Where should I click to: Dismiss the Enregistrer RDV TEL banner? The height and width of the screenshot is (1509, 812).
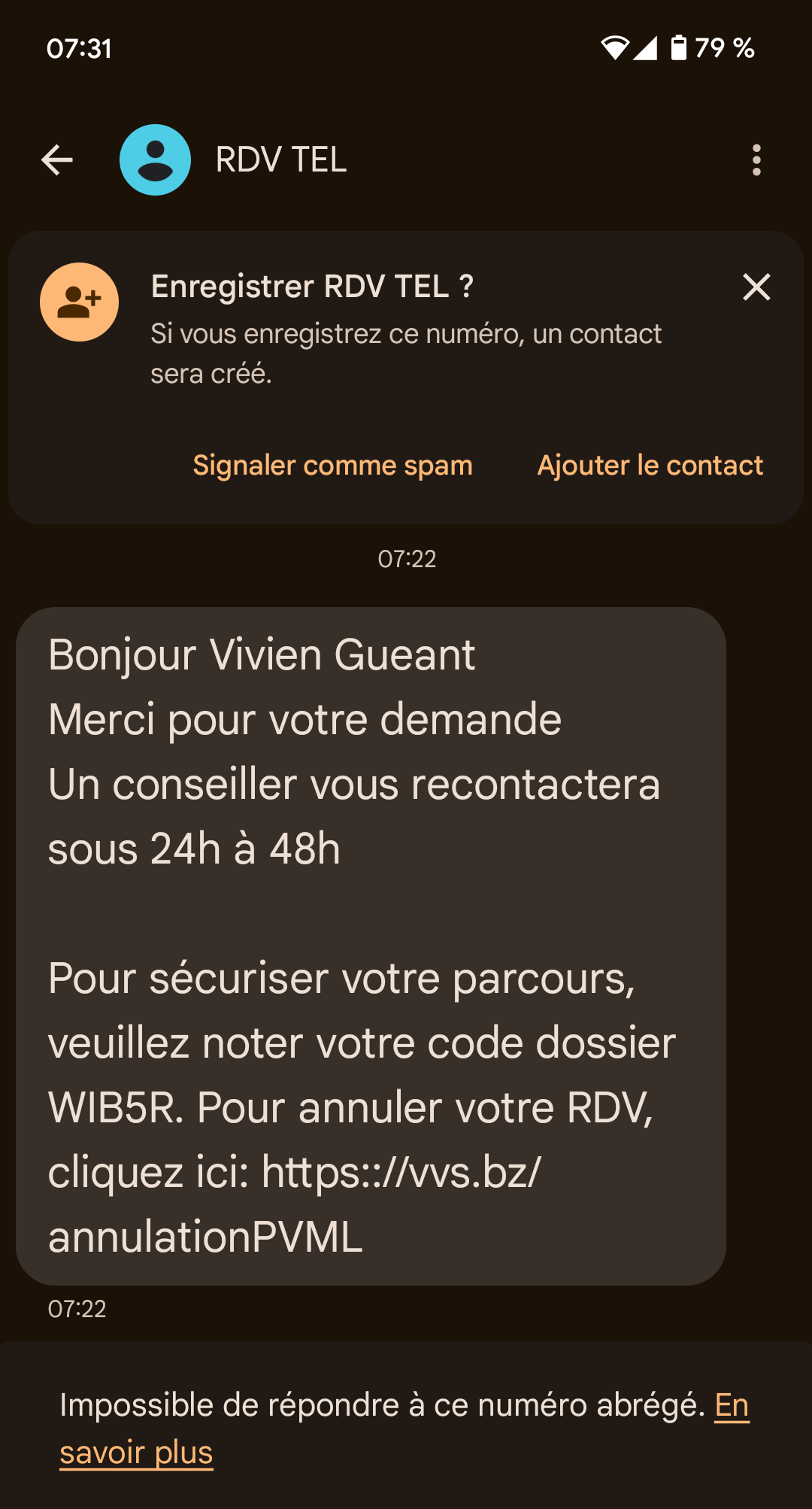(756, 287)
